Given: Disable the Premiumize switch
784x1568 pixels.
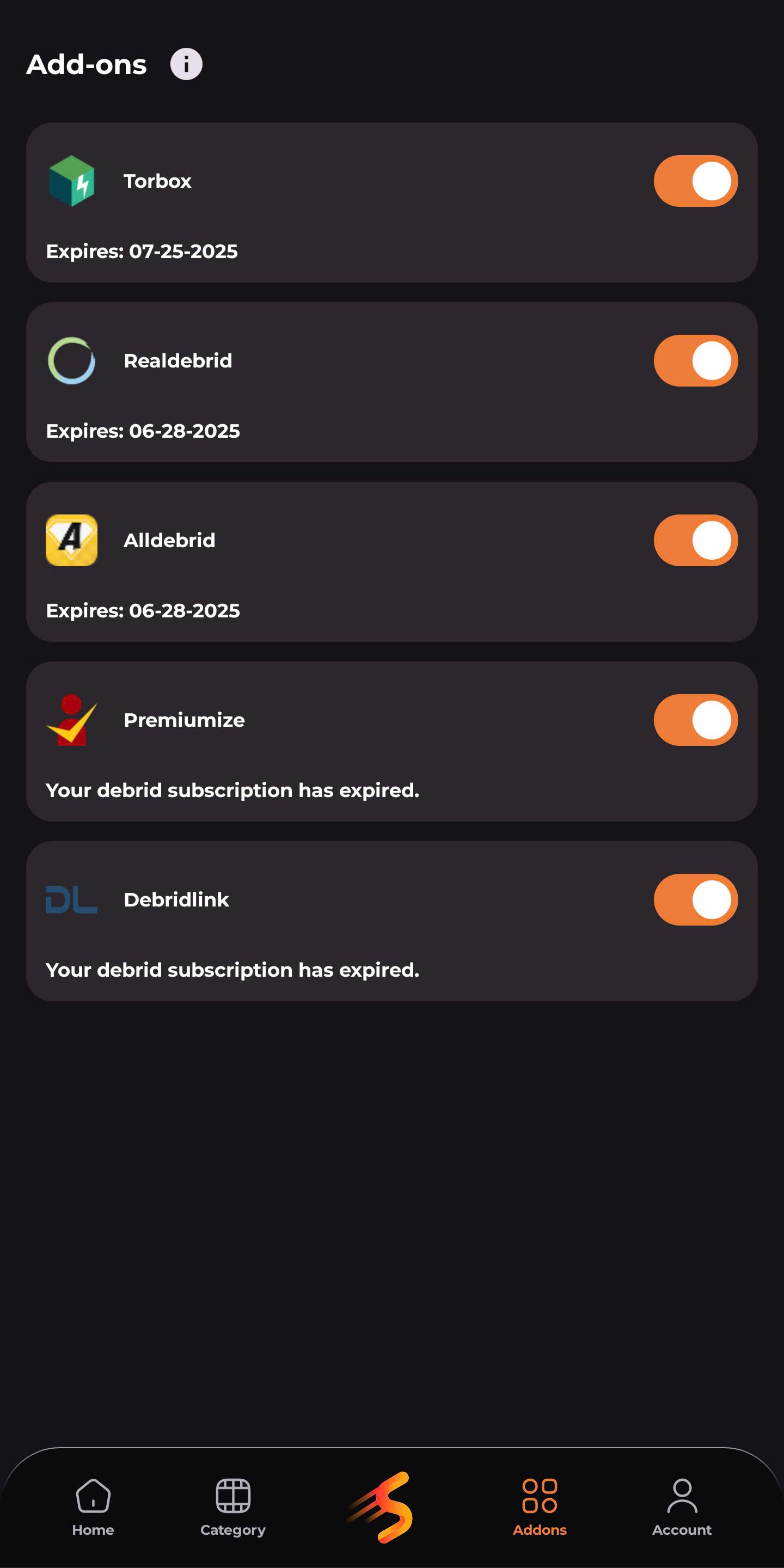Looking at the screenshot, I should (695, 719).
